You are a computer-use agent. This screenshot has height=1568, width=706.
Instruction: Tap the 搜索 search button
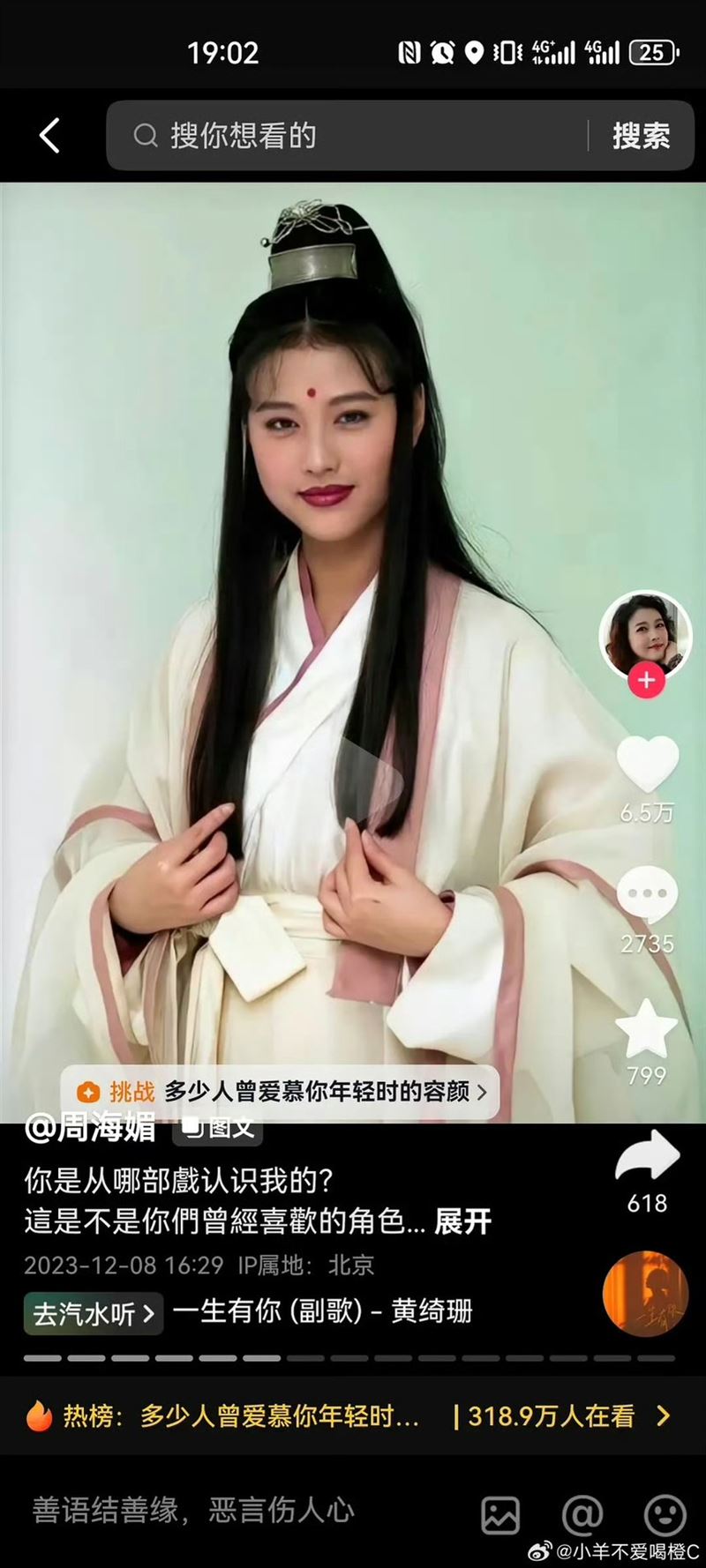pyautogui.click(x=641, y=134)
